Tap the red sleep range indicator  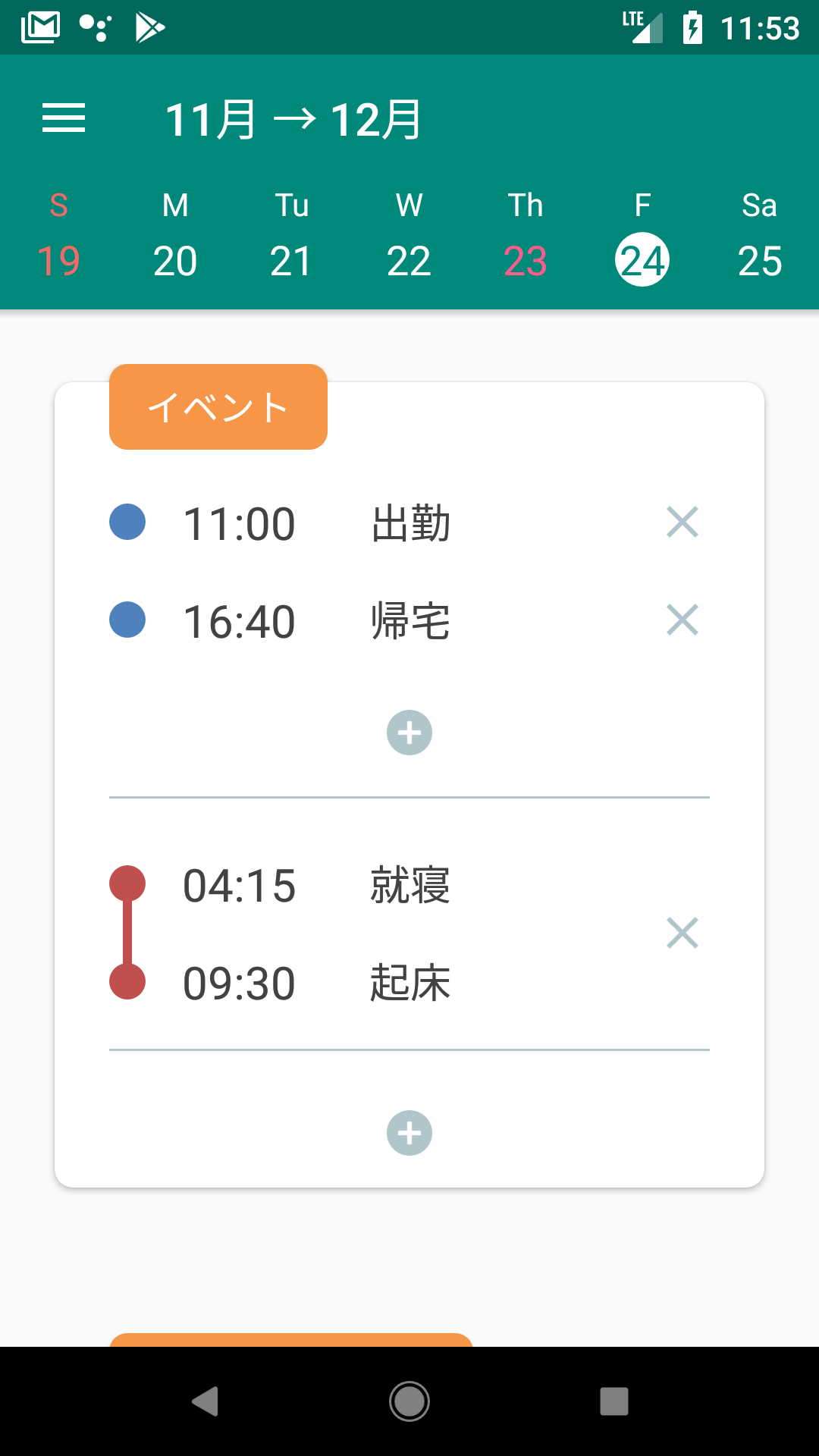click(127, 933)
